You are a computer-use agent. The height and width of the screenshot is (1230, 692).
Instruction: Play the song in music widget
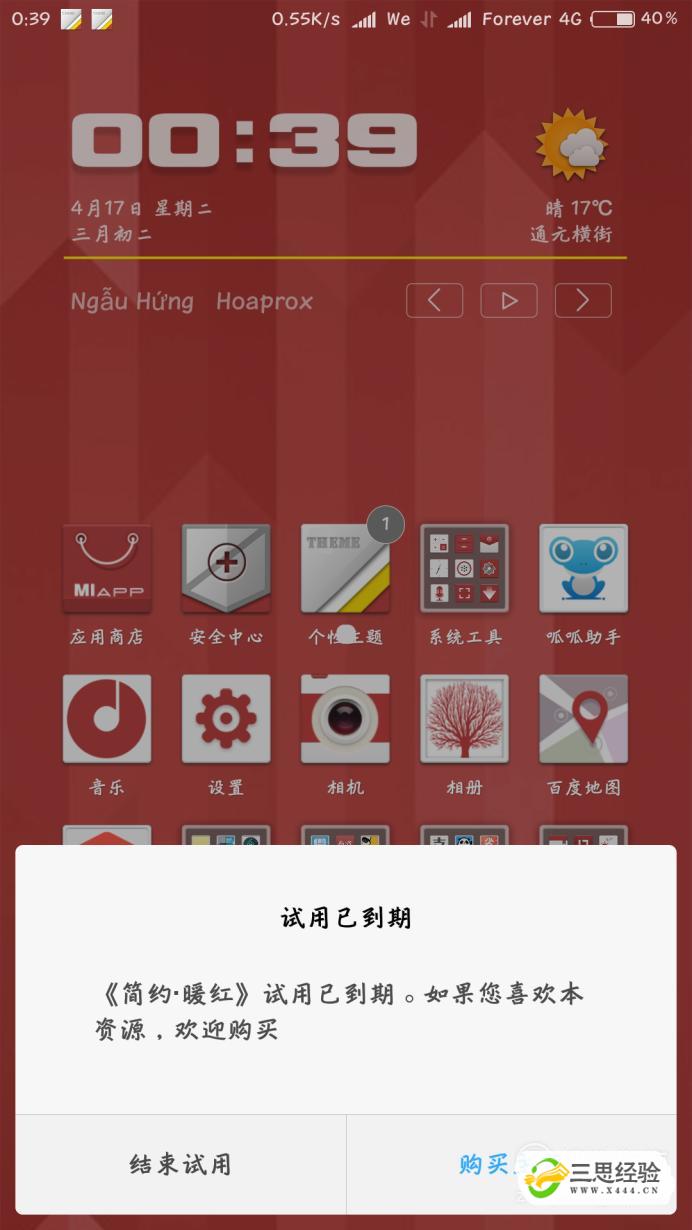point(509,301)
